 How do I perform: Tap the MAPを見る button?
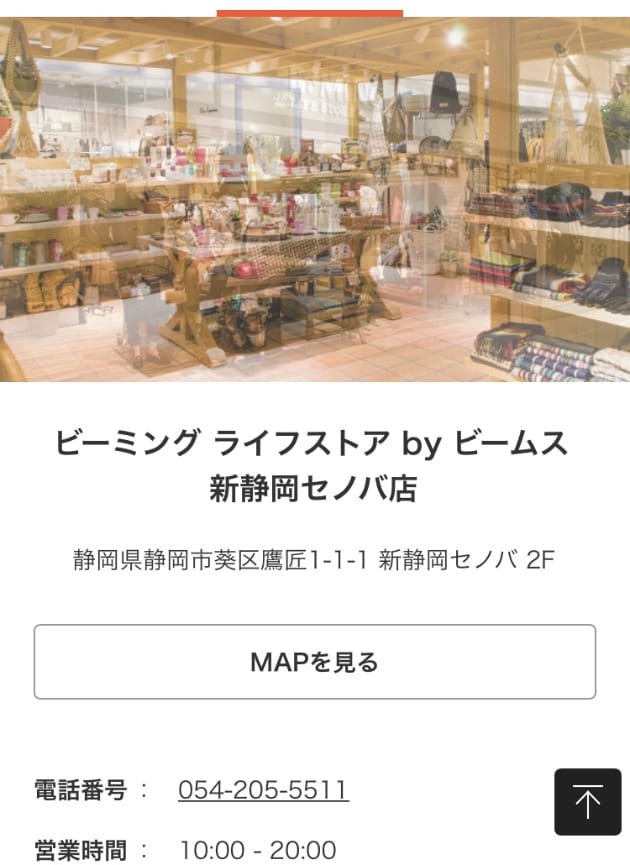[x=314, y=662]
